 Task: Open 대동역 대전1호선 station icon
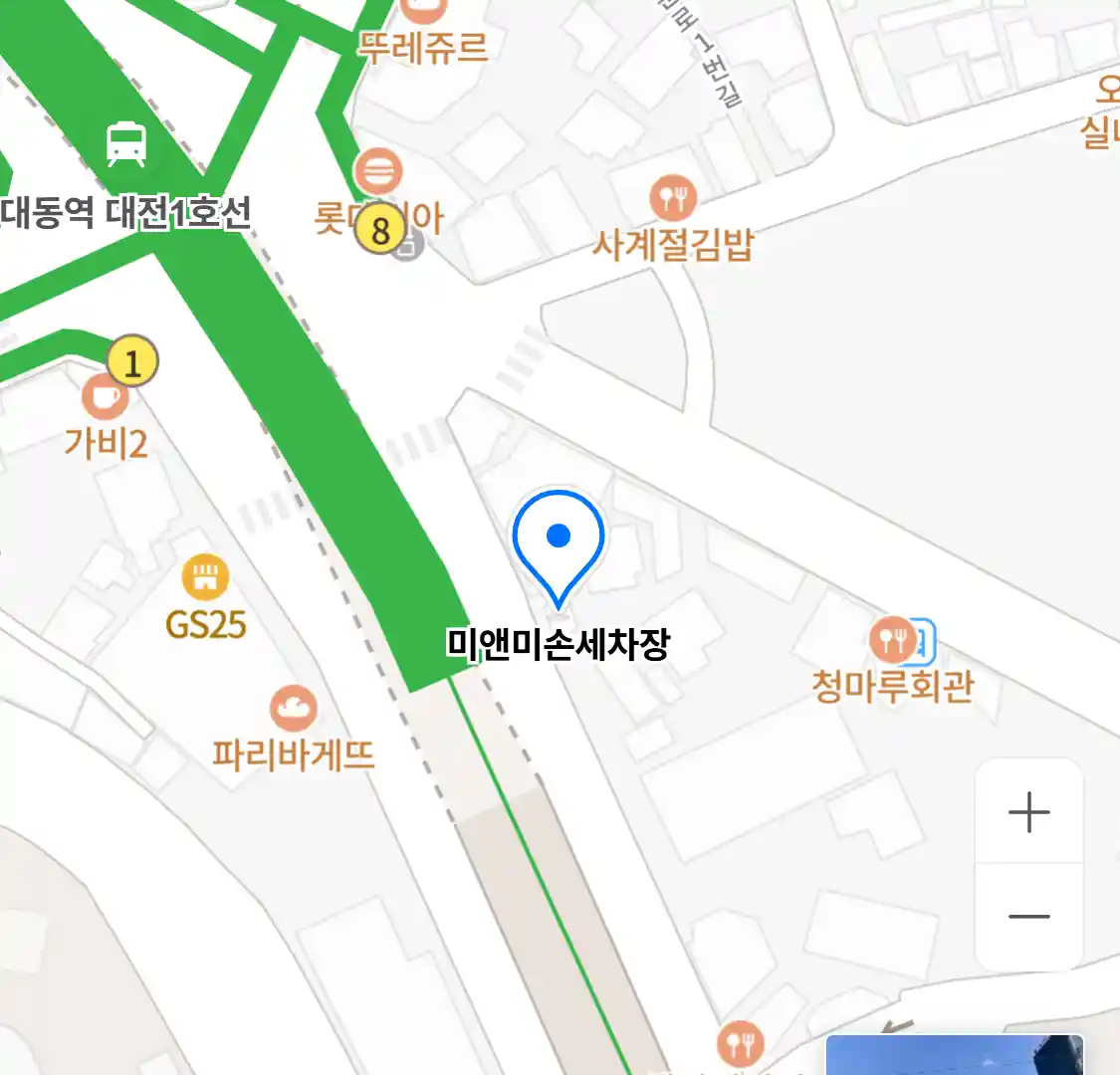point(126,144)
